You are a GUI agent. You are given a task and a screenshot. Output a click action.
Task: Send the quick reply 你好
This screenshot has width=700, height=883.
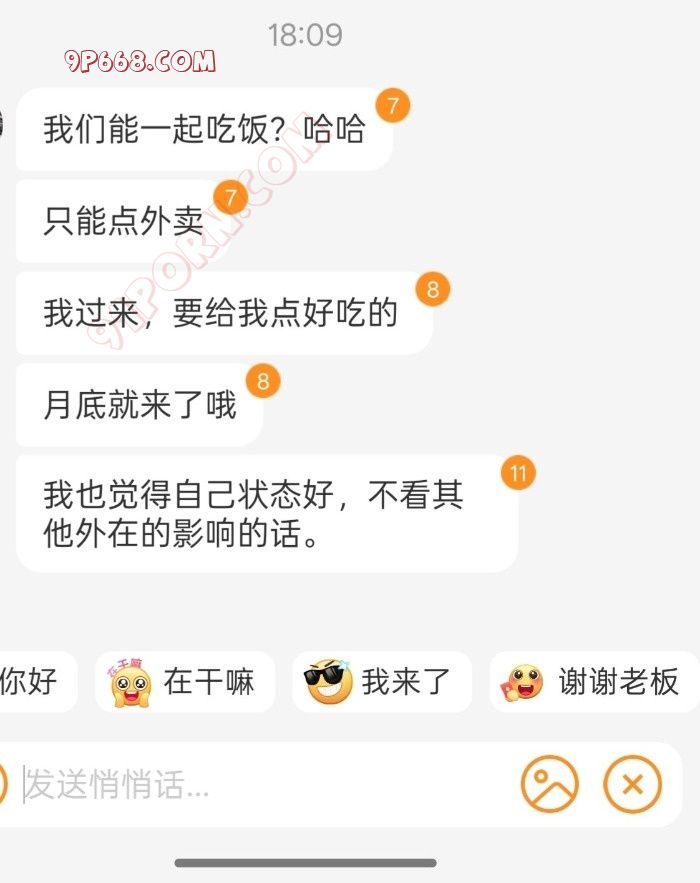pyautogui.click(x=30, y=683)
